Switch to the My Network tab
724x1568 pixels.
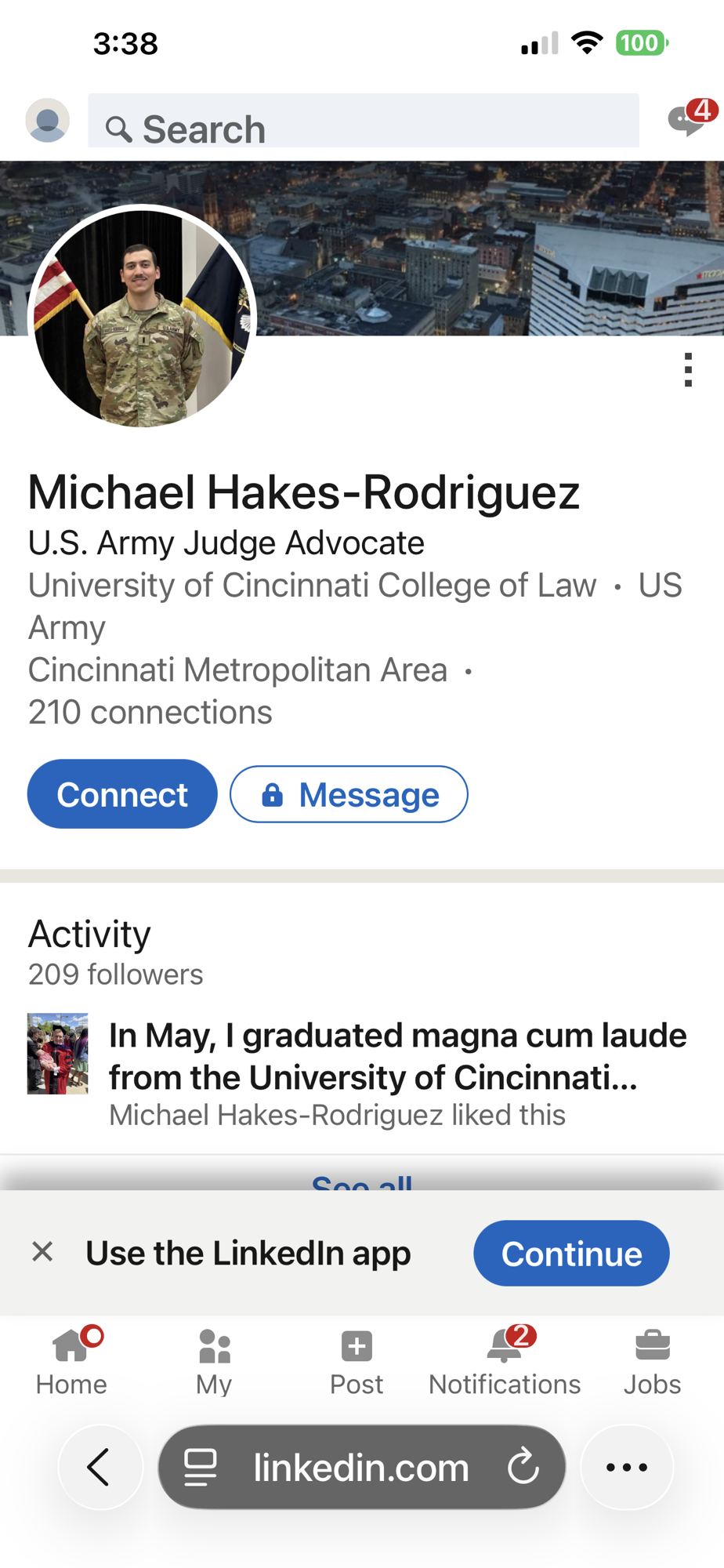[x=214, y=1363]
